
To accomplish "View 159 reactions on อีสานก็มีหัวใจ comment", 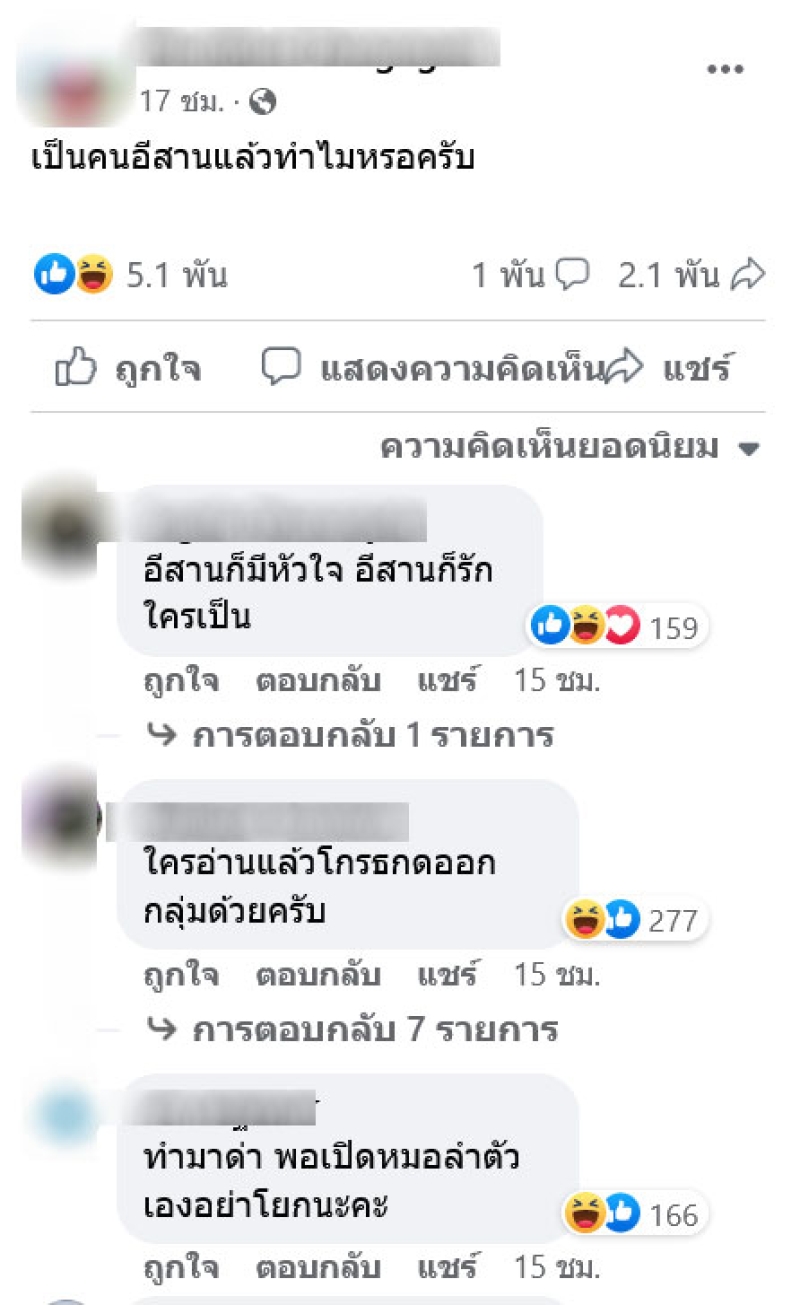I will click(617, 628).
